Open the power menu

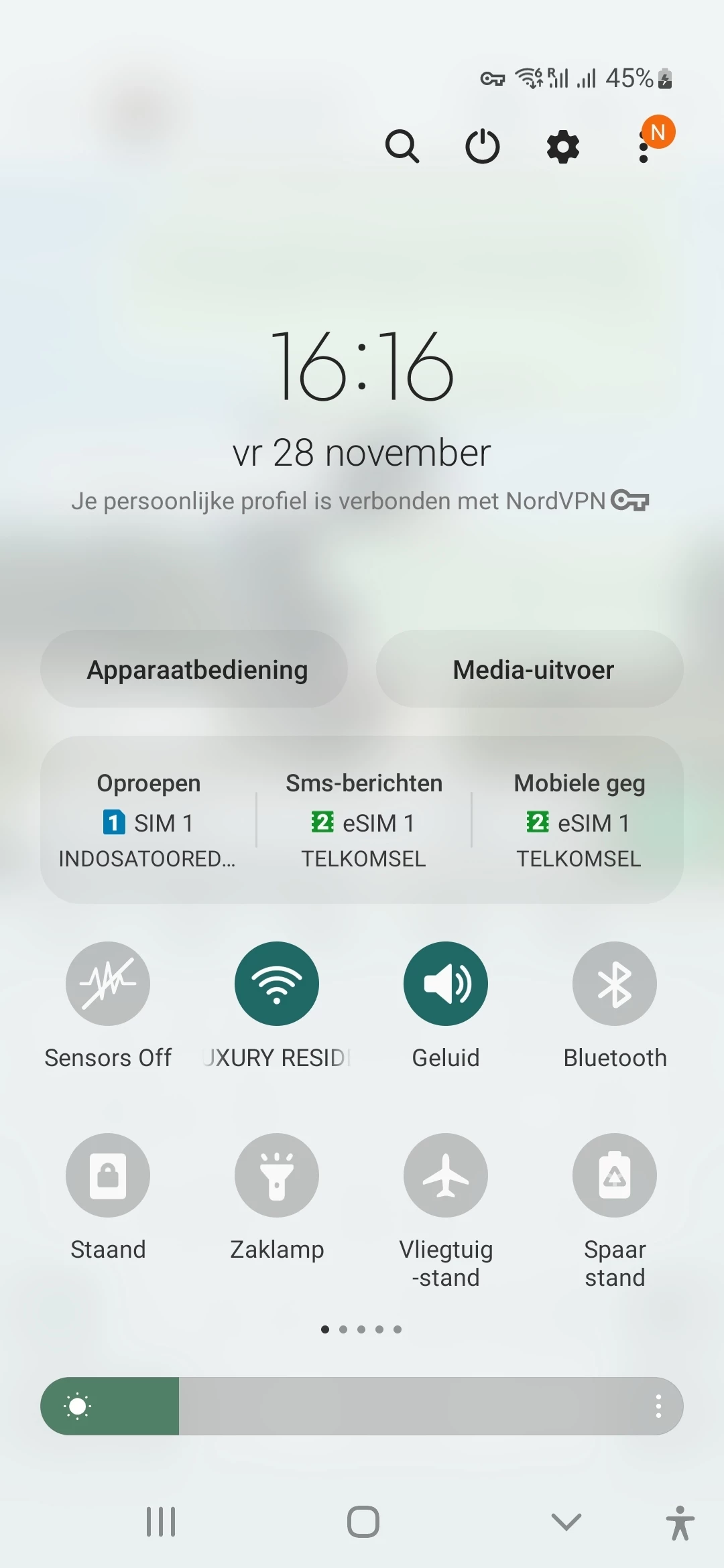point(483,146)
